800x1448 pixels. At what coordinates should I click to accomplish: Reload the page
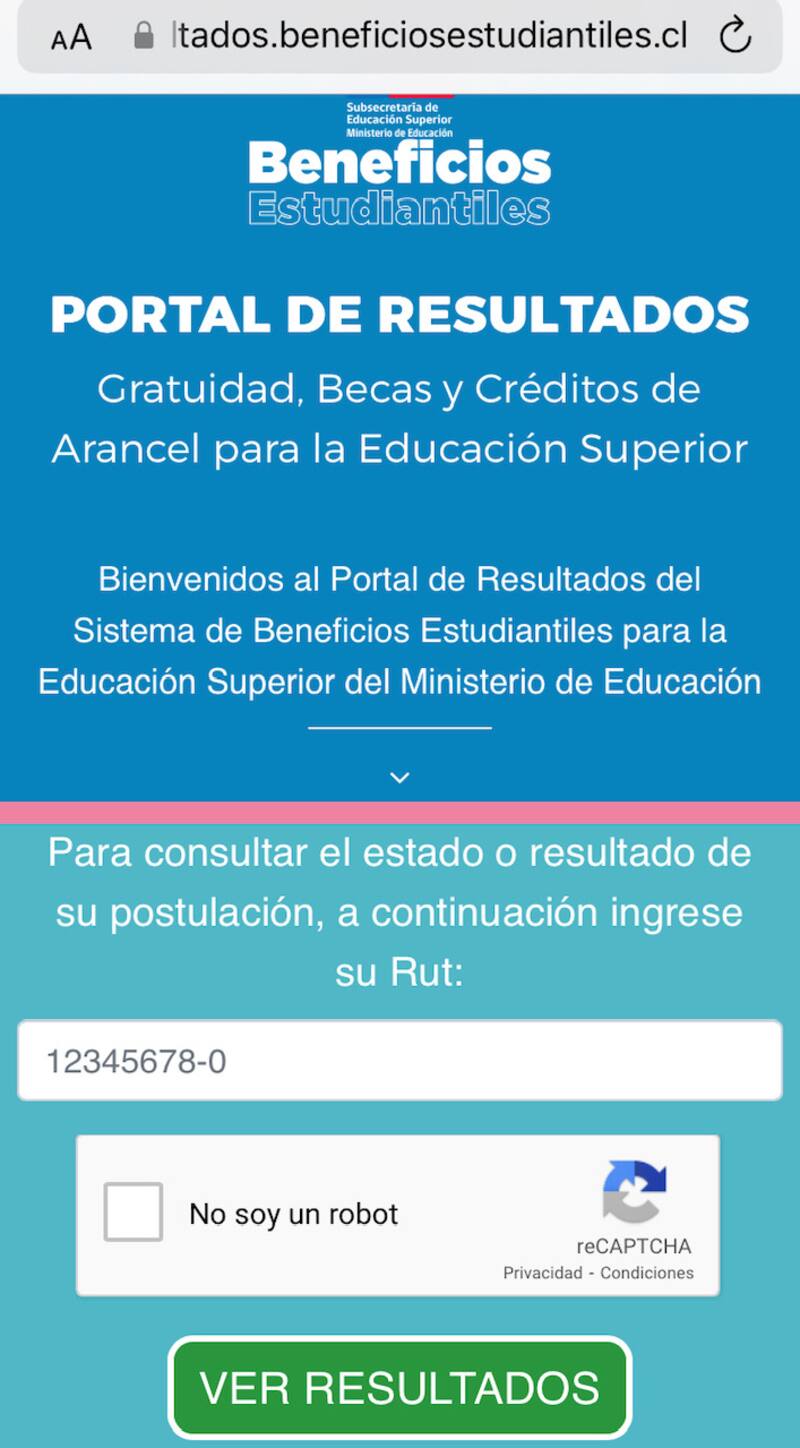point(735,37)
